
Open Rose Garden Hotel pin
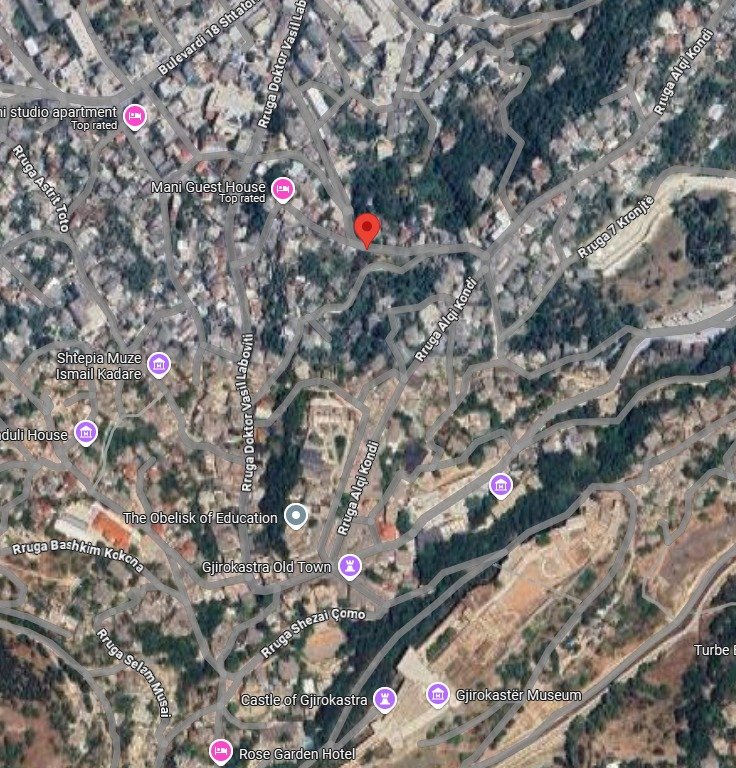coord(221,750)
